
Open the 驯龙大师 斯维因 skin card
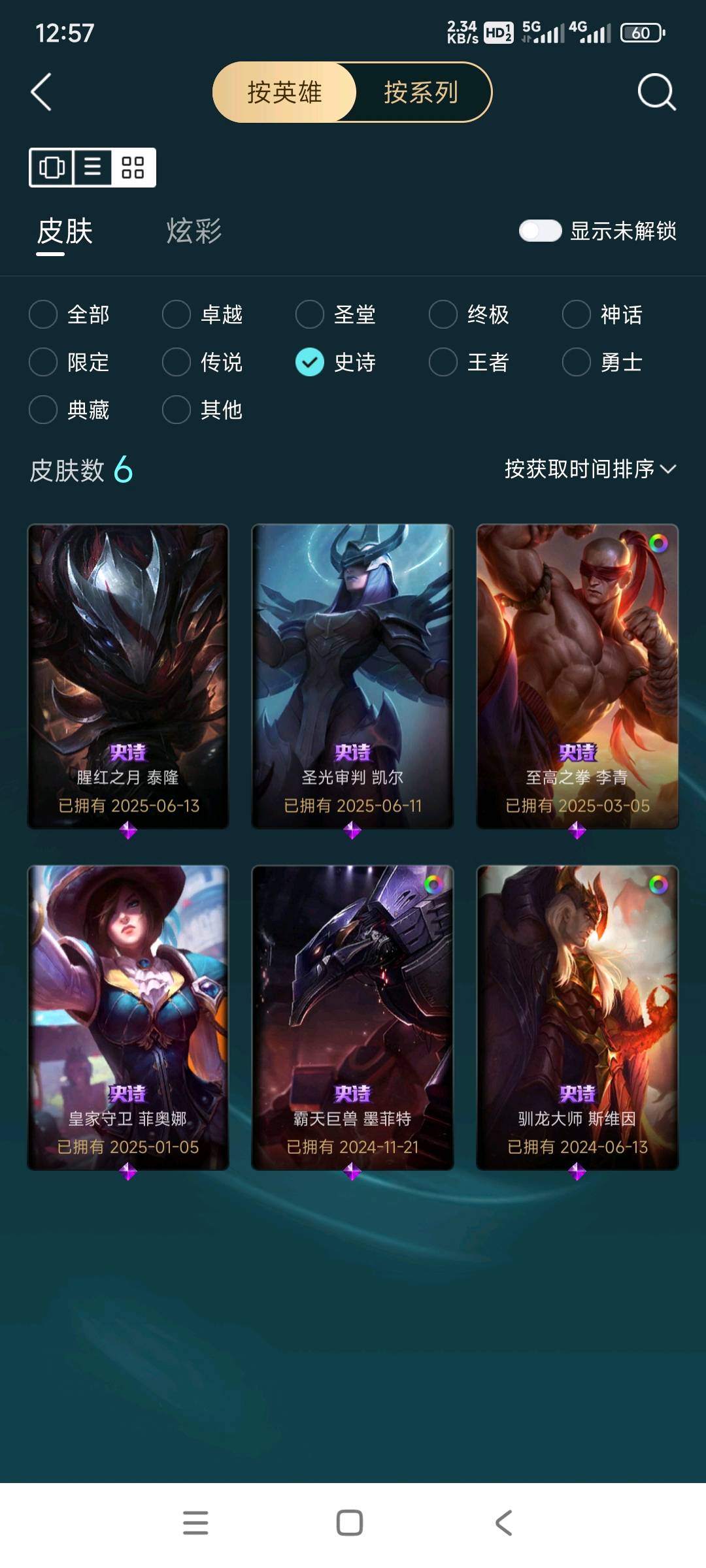577,1017
